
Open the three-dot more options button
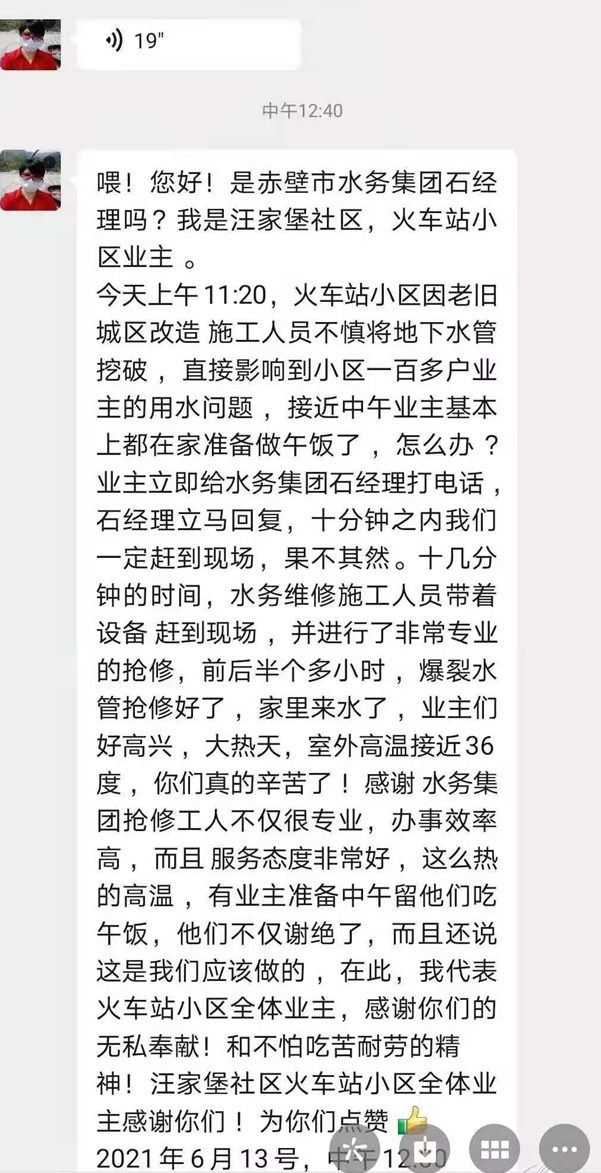click(564, 1148)
